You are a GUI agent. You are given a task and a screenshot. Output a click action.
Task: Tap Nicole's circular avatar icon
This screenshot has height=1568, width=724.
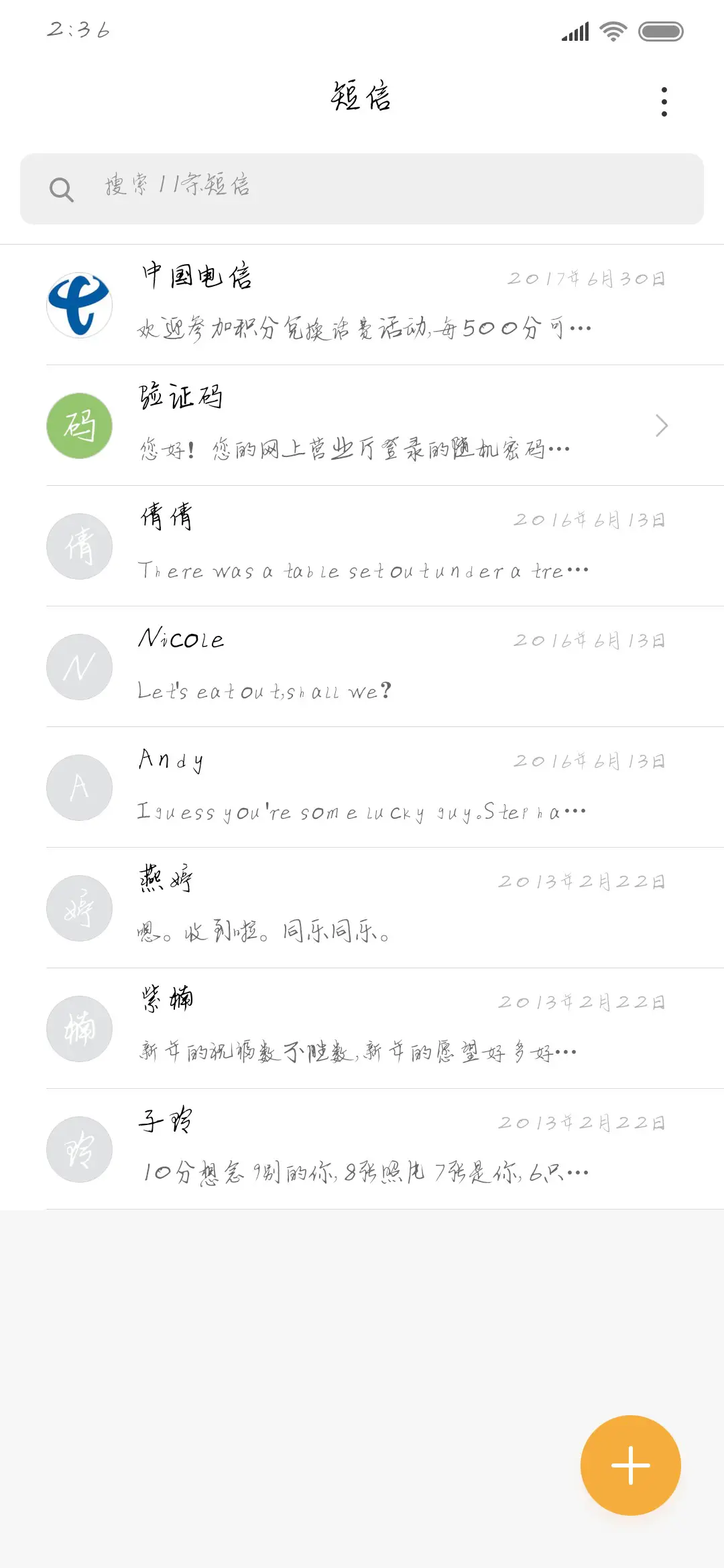point(78,667)
